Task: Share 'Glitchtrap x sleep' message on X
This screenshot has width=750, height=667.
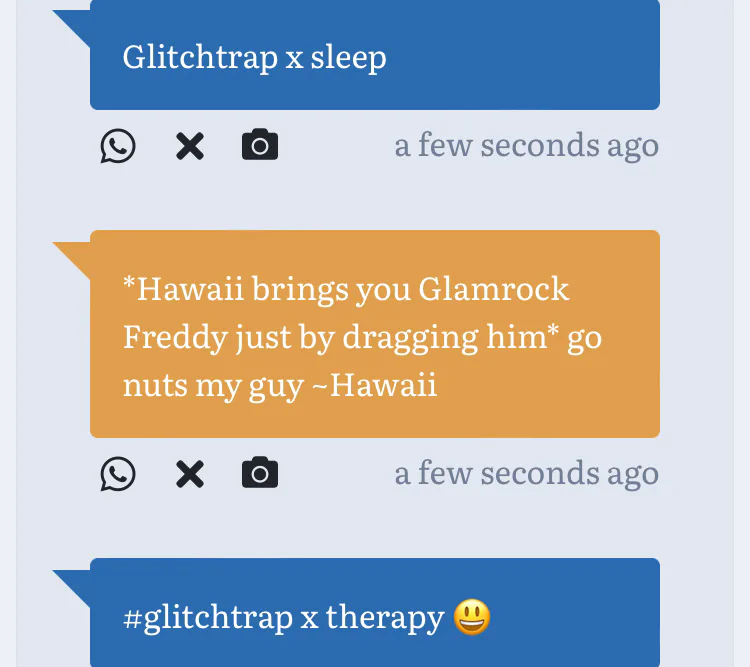Action: (x=189, y=146)
